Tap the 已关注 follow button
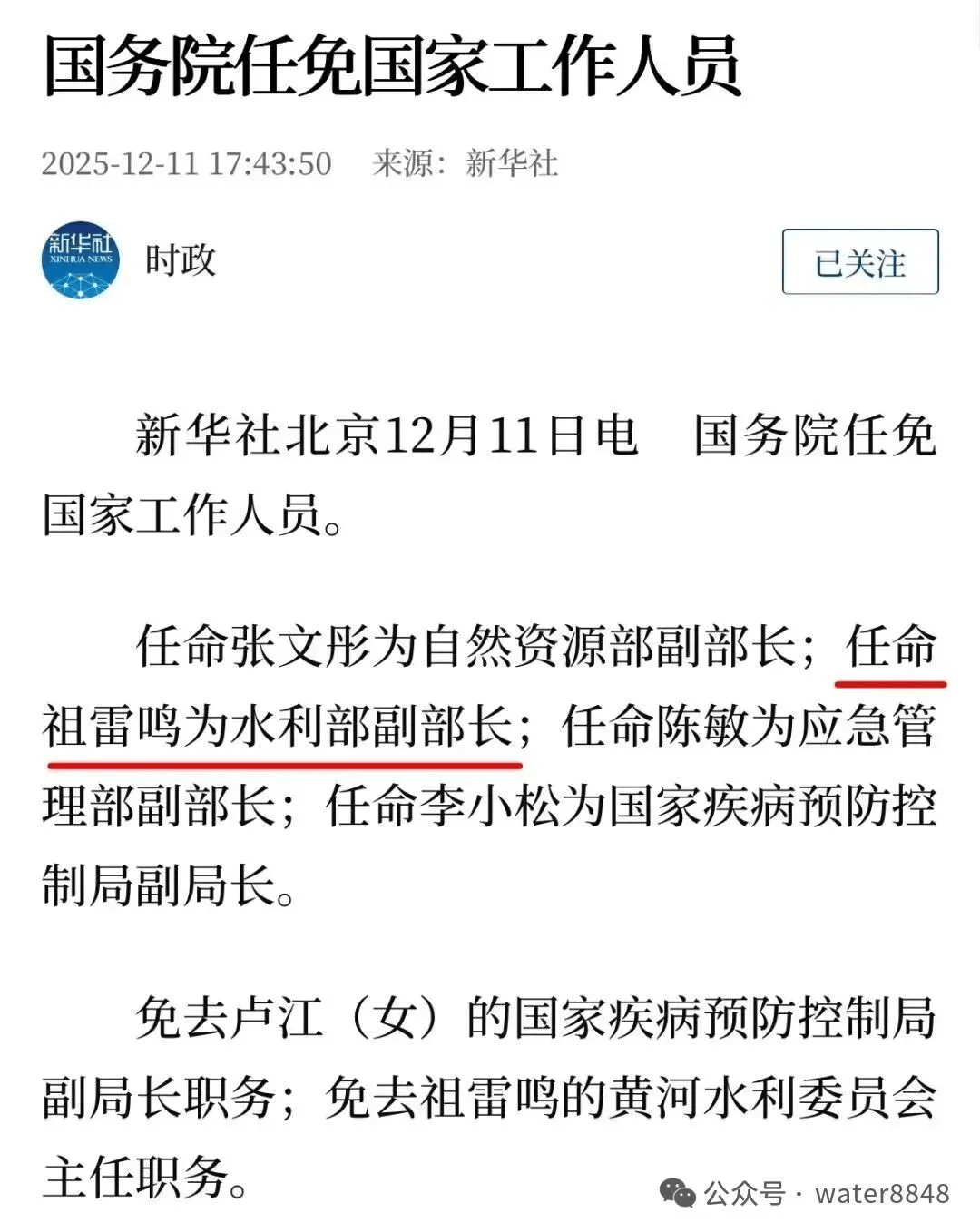The width and height of the screenshot is (980, 1232). coord(859,262)
